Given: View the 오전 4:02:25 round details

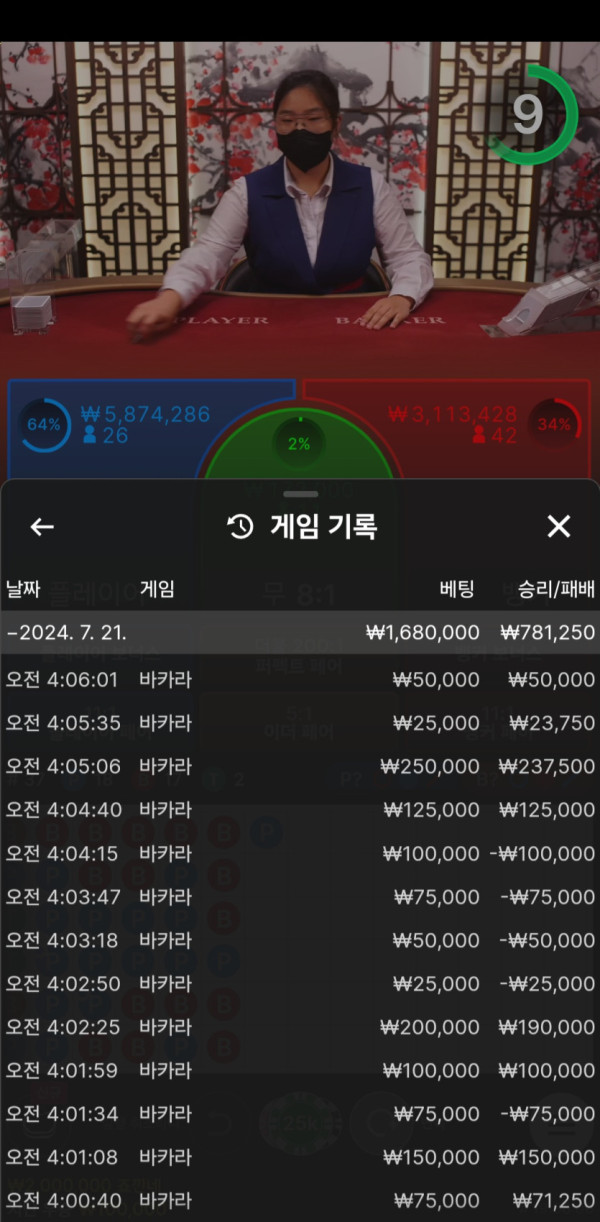Looking at the screenshot, I should coord(300,1027).
